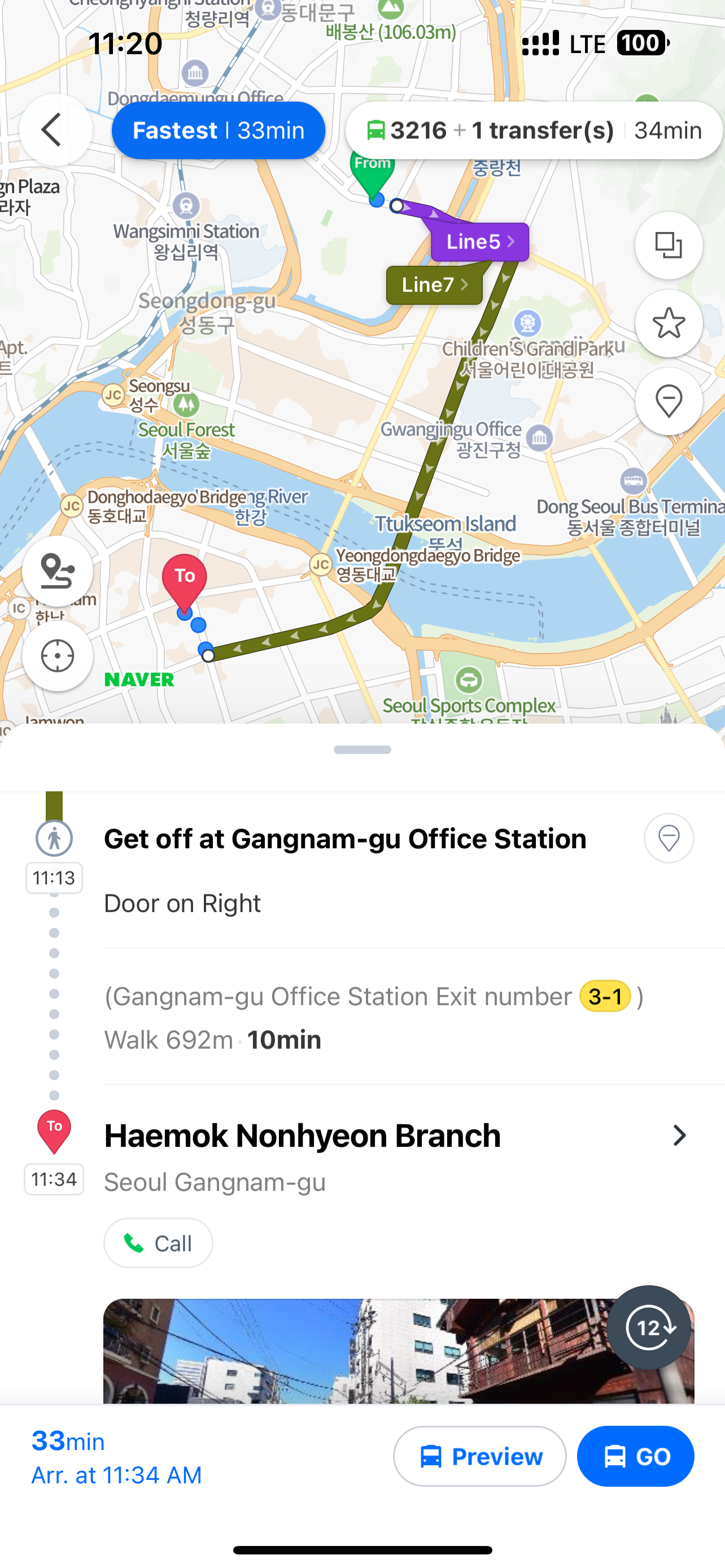Tap the Line7 label on map
This screenshot has width=725, height=1568.
coord(434,285)
